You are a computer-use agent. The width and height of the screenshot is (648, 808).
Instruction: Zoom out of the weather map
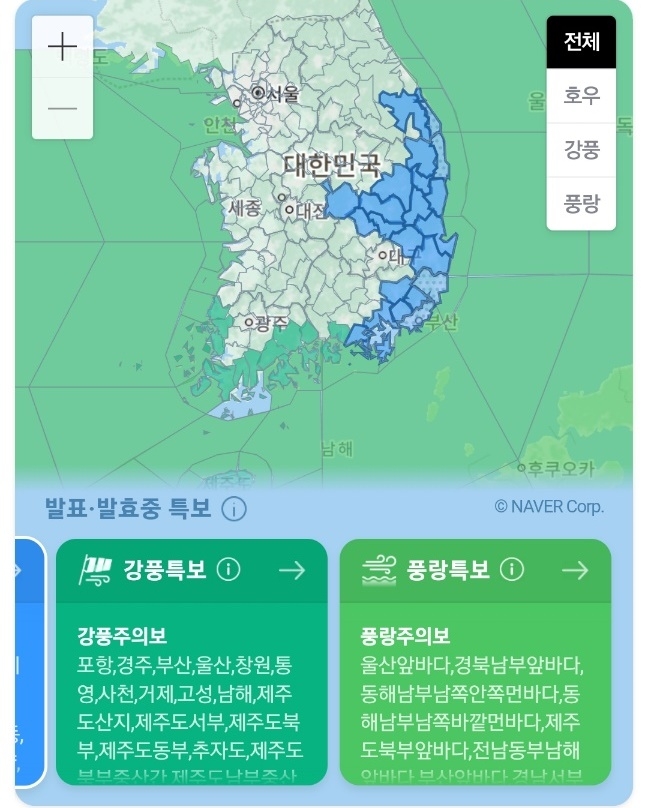[62, 108]
